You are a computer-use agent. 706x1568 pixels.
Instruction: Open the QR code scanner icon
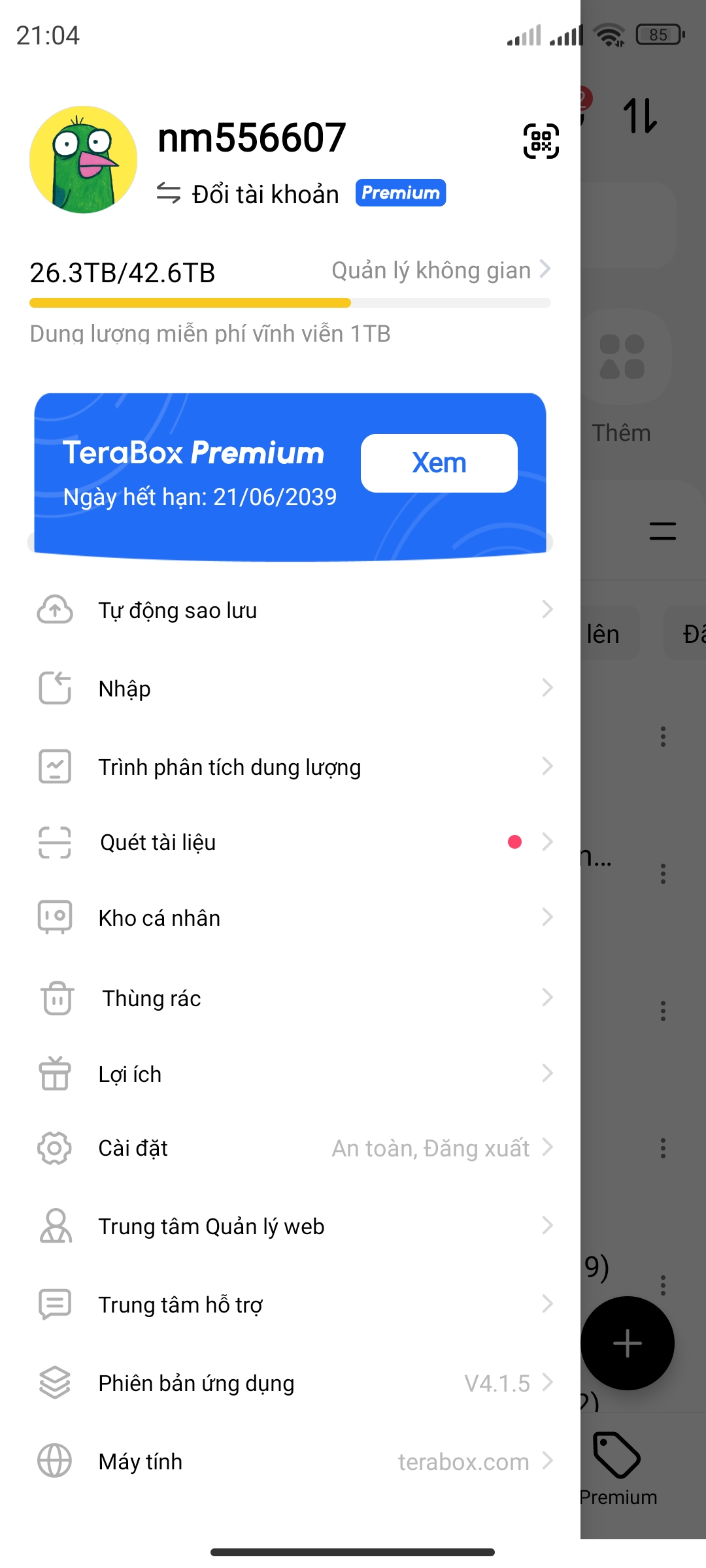pyautogui.click(x=541, y=140)
